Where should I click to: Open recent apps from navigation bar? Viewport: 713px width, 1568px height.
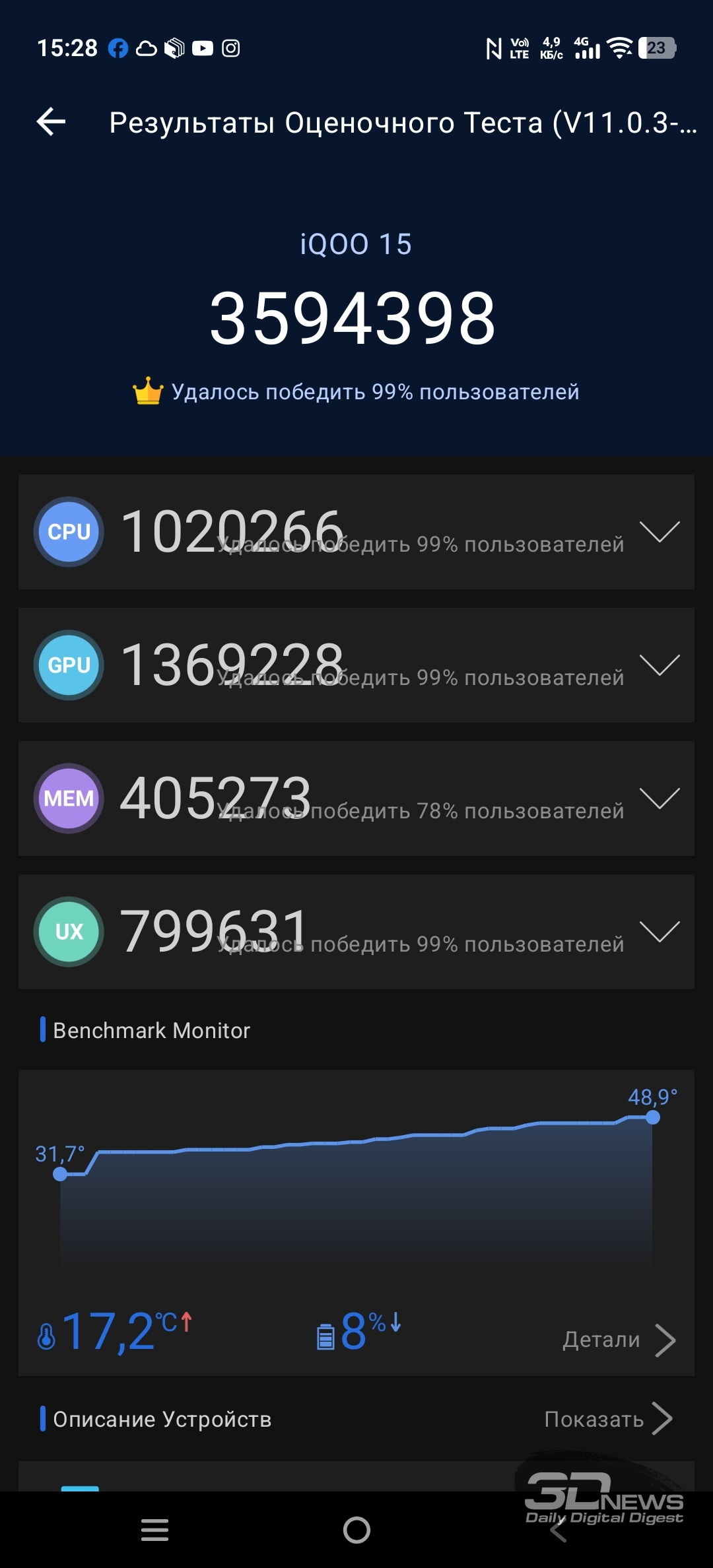pyautogui.click(x=155, y=1530)
